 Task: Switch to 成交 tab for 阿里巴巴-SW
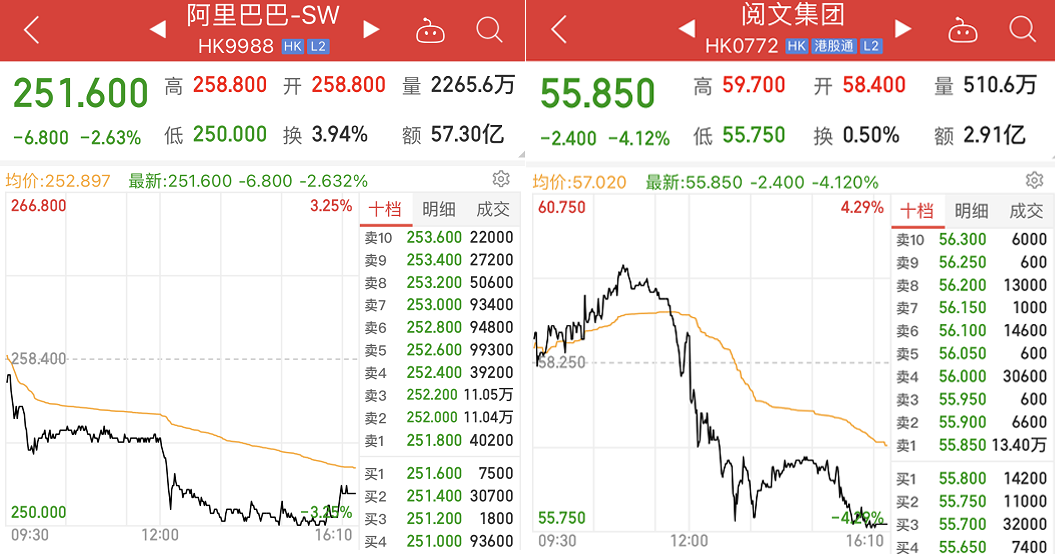click(x=493, y=209)
